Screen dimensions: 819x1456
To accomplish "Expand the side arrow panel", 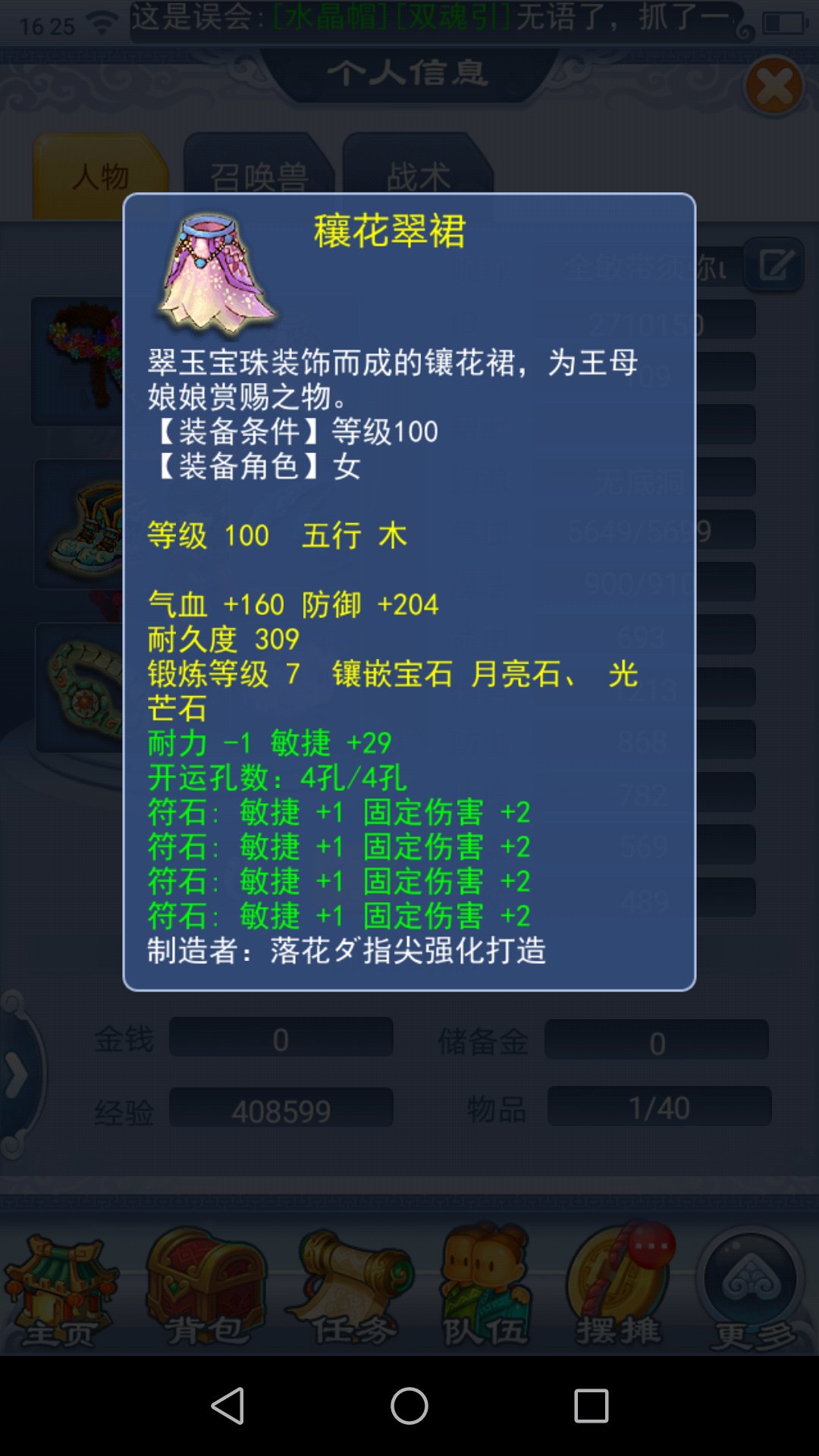I will [x=17, y=1075].
